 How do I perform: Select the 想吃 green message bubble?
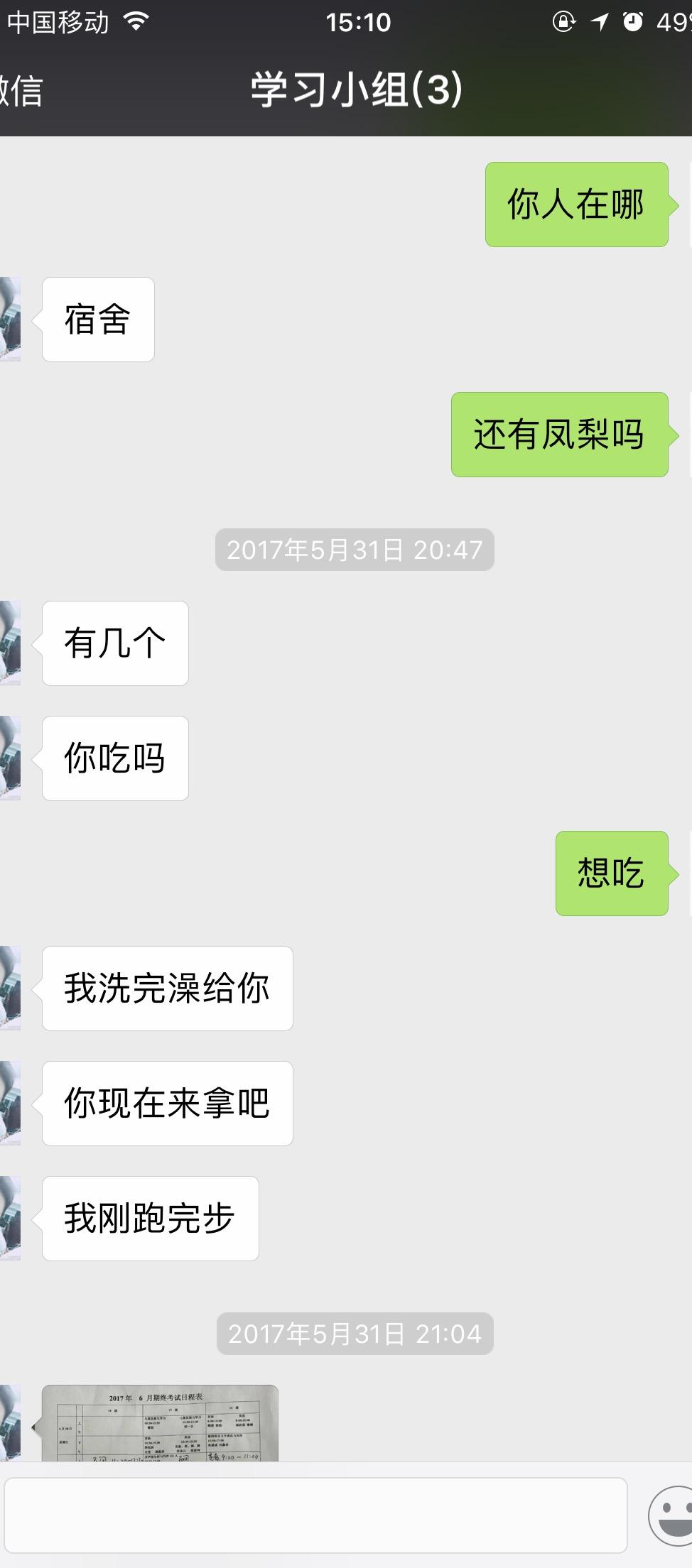(611, 872)
